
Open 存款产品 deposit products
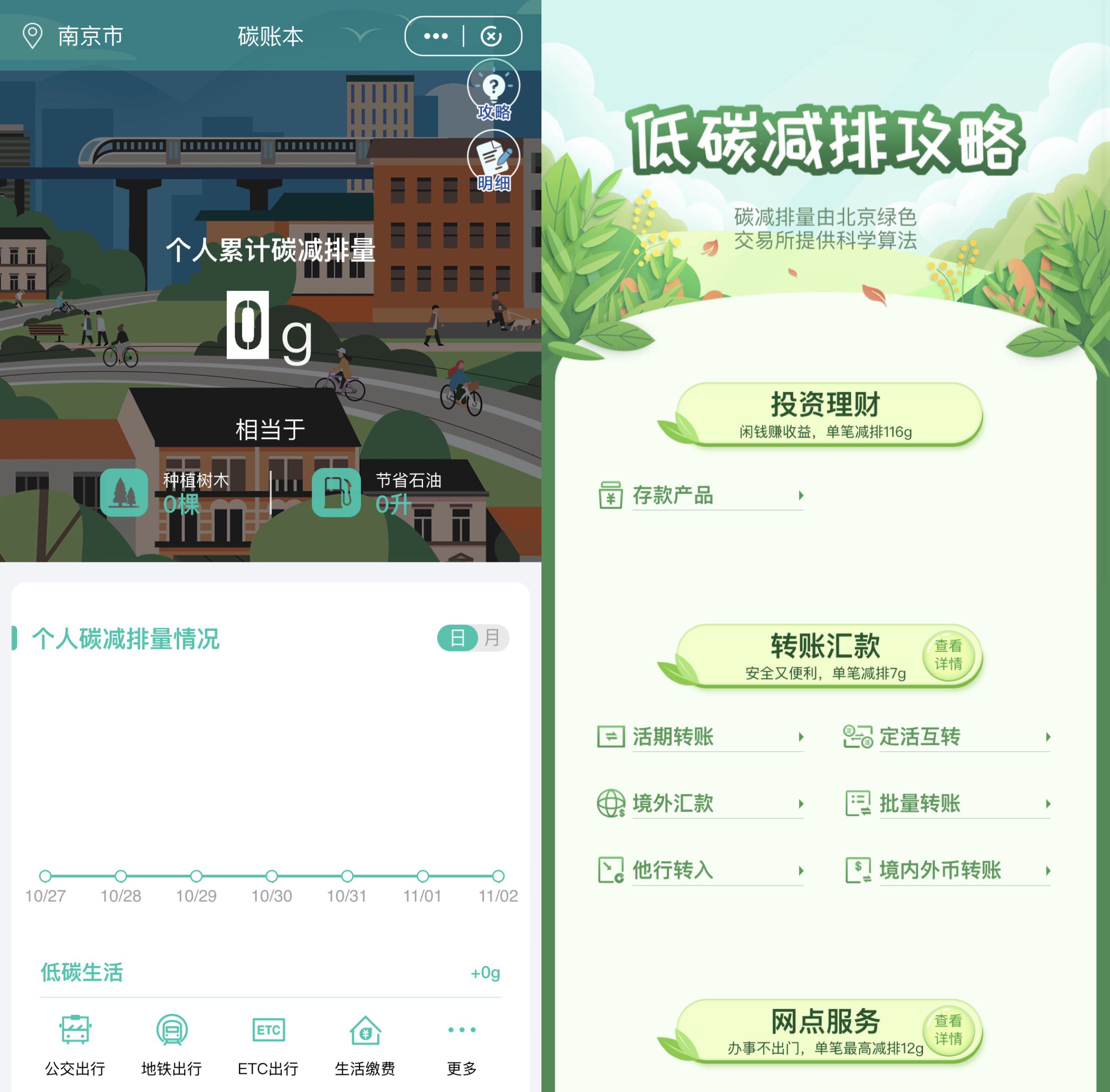click(701, 495)
